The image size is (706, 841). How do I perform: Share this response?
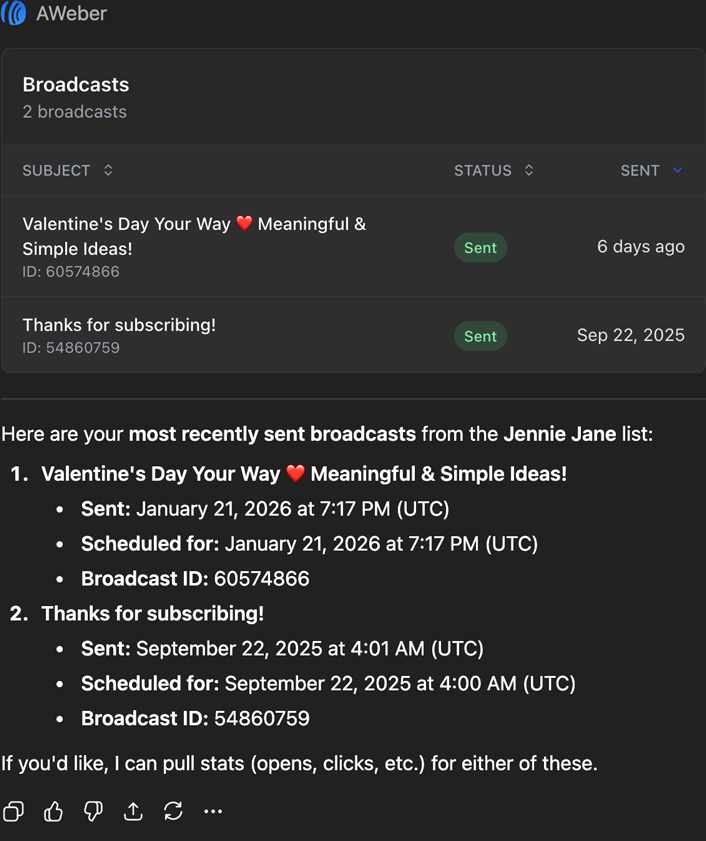coord(133,811)
